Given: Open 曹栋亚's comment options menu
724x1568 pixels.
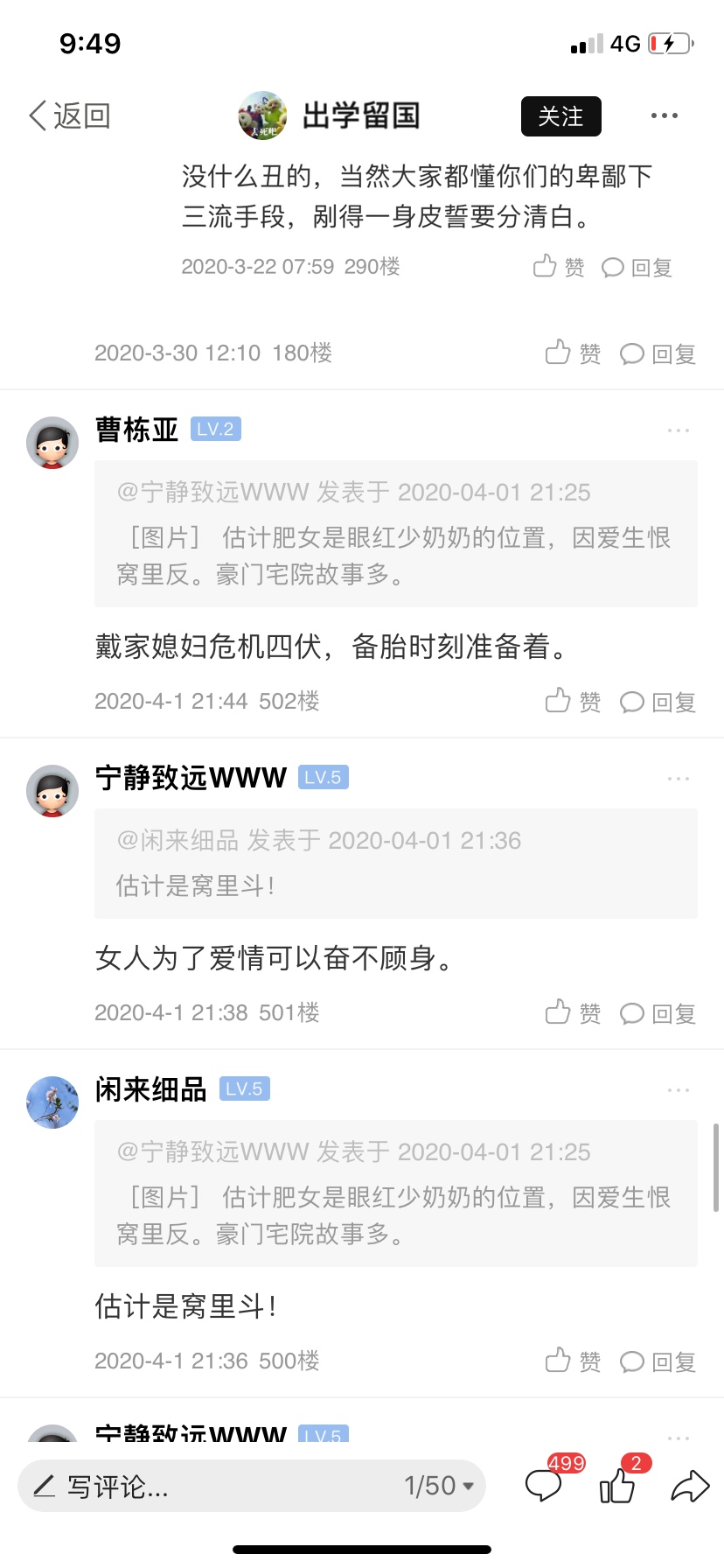Looking at the screenshot, I should click(x=678, y=430).
